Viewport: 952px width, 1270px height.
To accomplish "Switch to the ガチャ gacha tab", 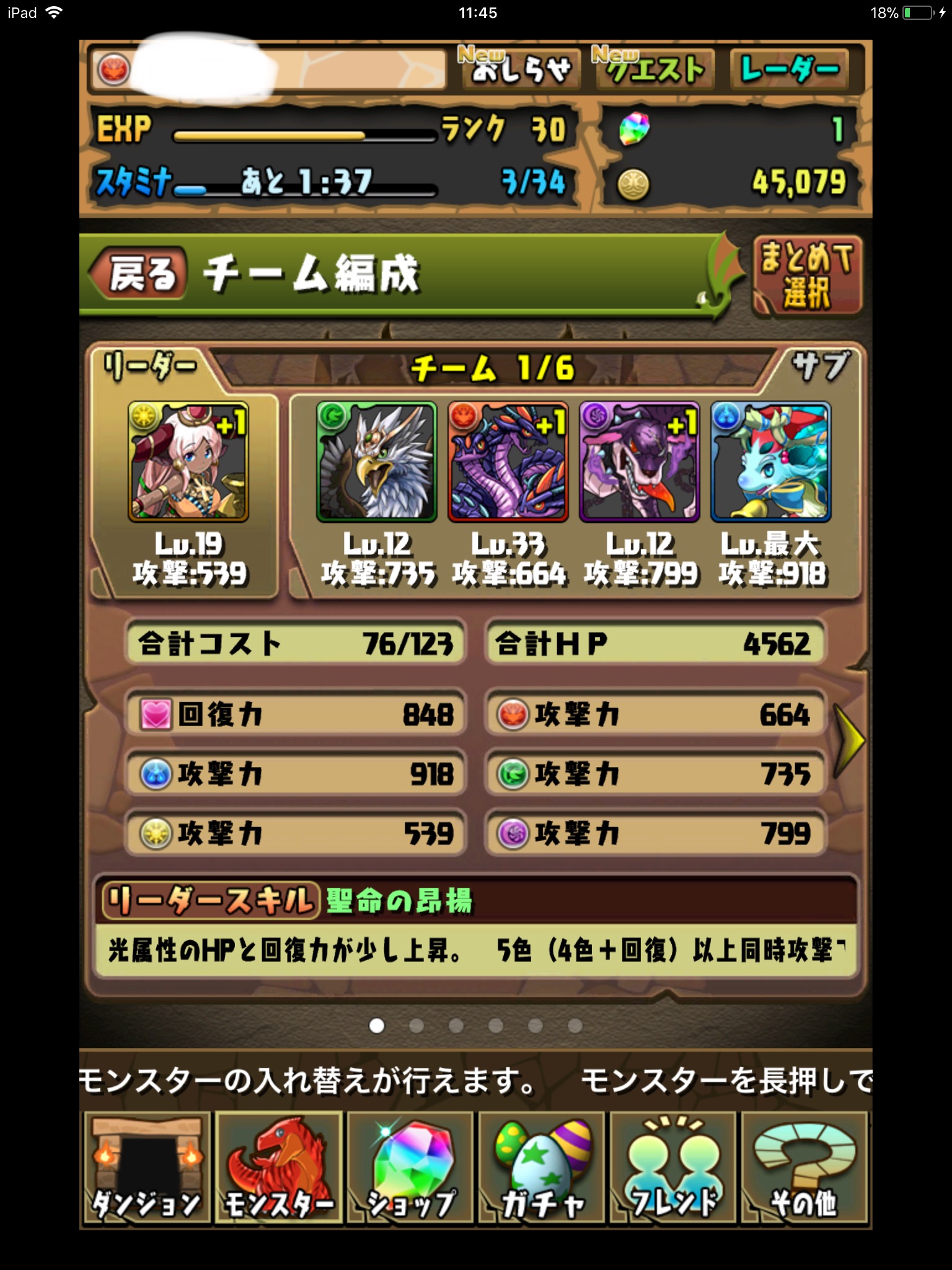I will click(542, 1167).
